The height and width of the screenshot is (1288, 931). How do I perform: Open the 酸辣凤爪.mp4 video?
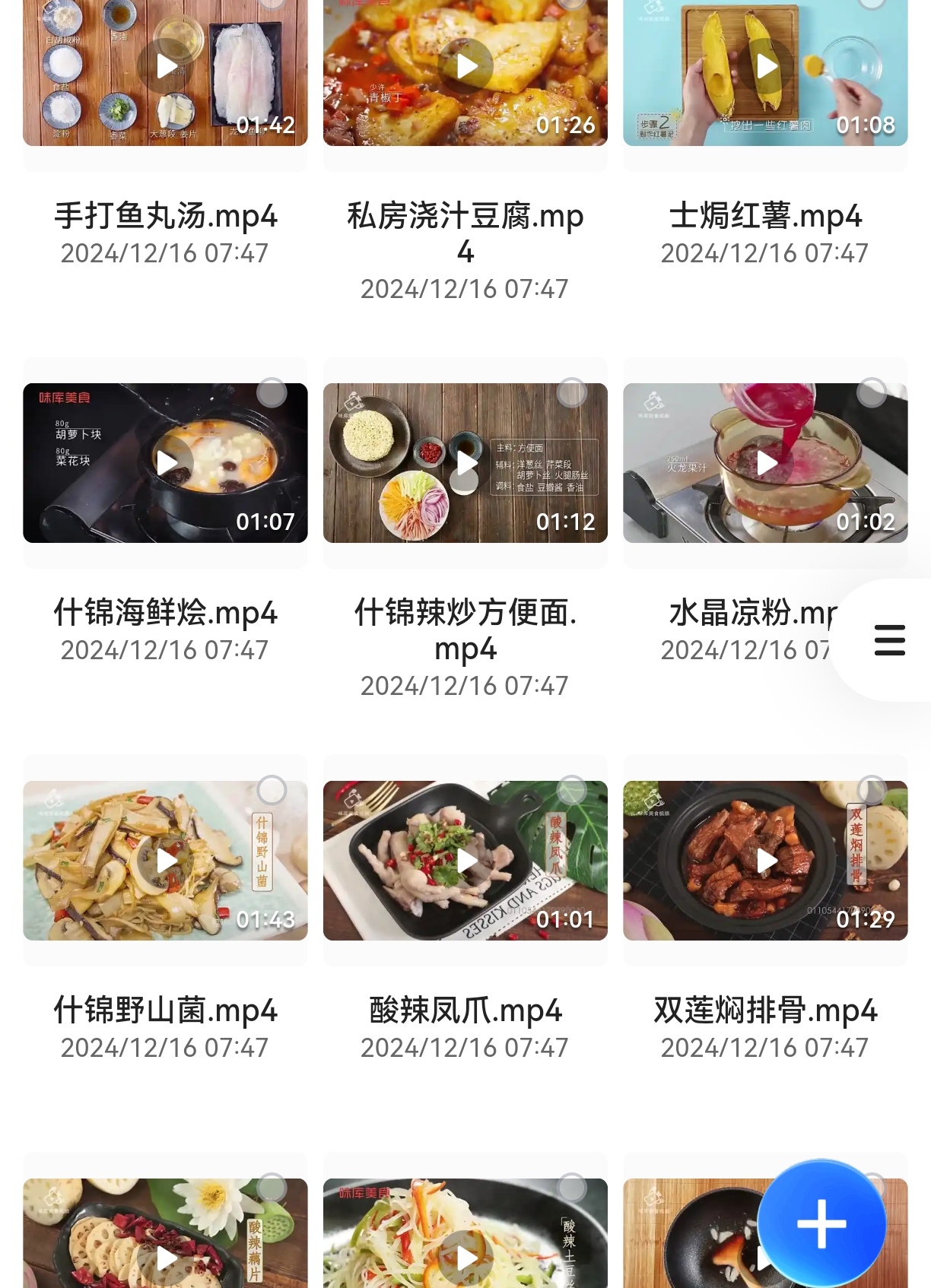[x=465, y=861]
